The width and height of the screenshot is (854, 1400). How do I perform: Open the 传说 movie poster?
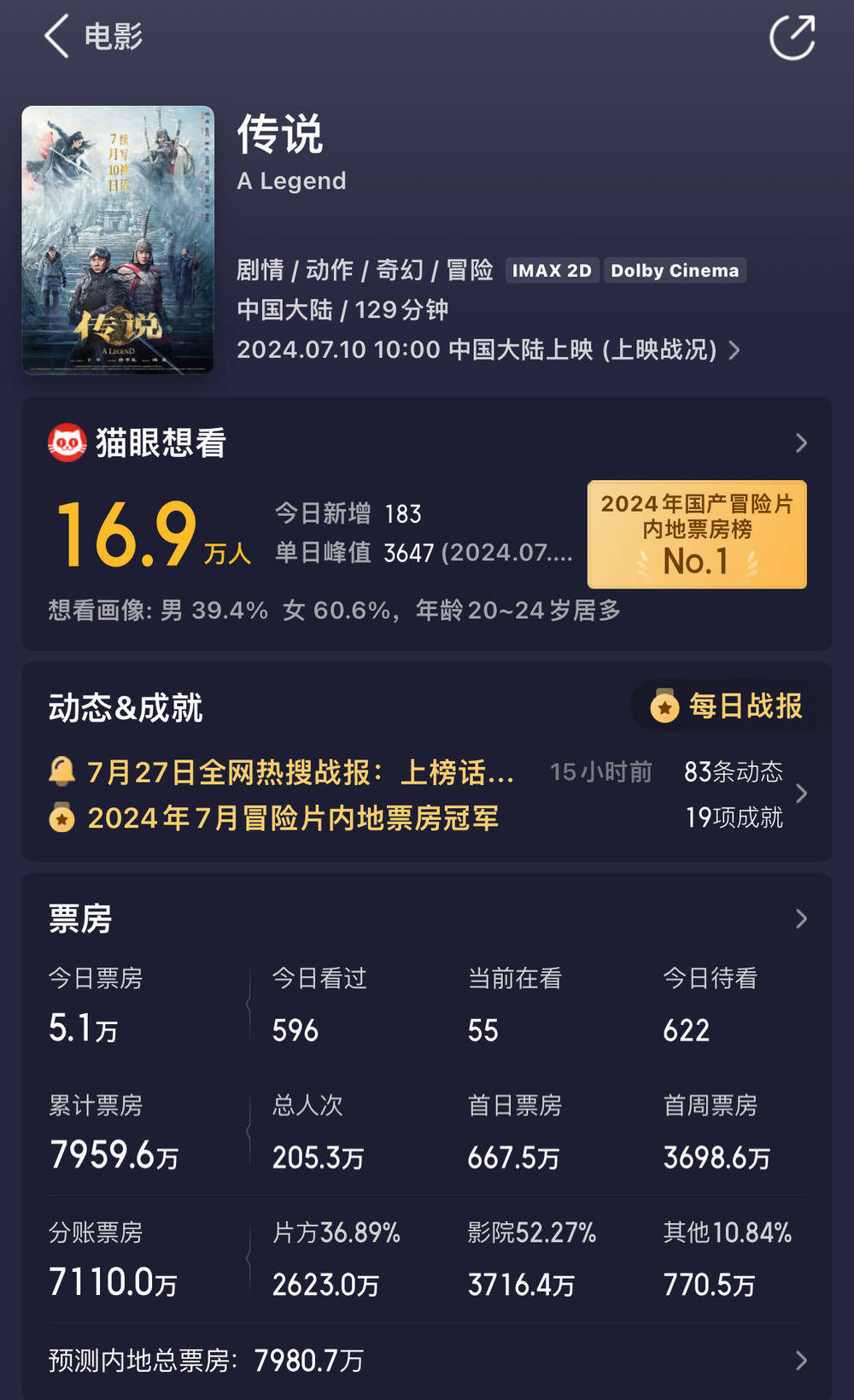(x=118, y=240)
